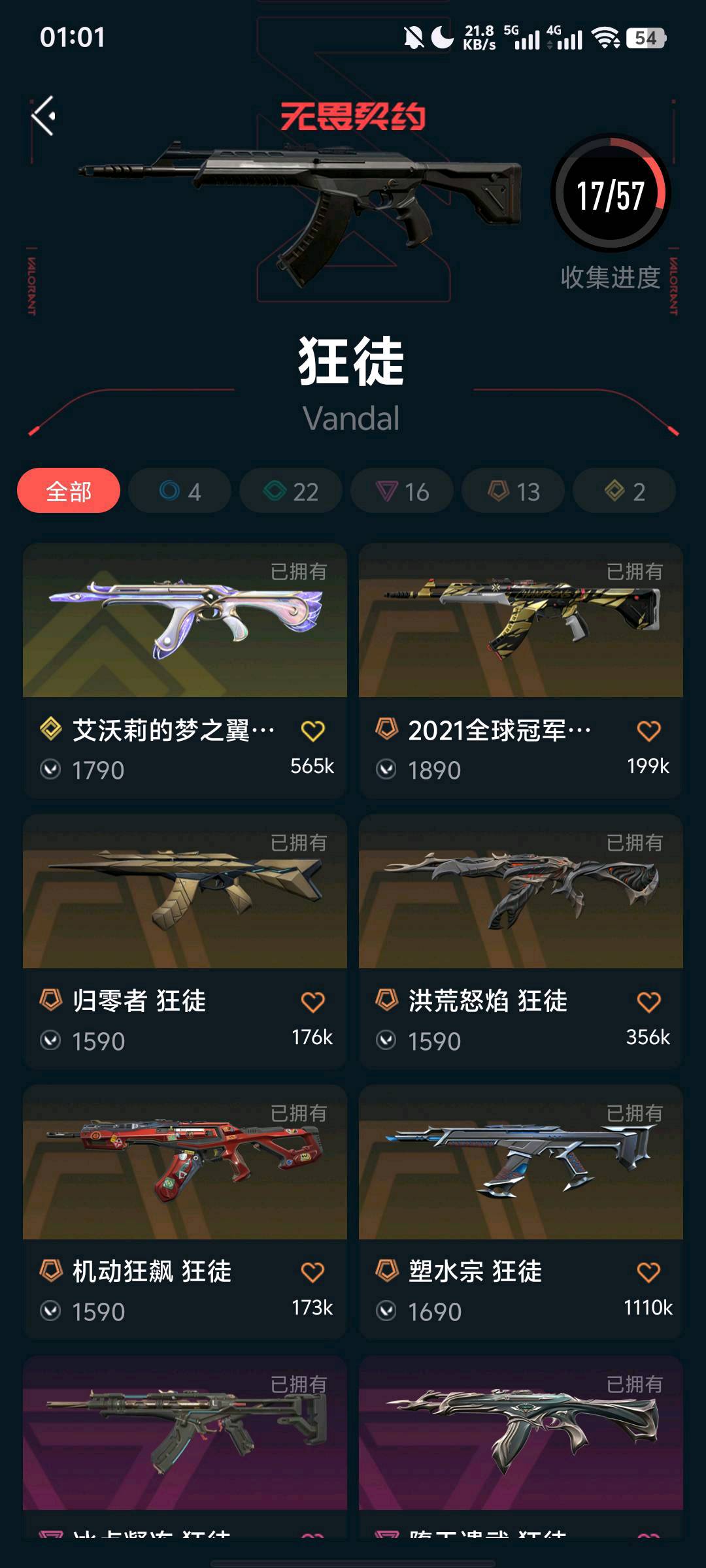
Task: Go back using the top-left arrow
Action: pyautogui.click(x=44, y=116)
